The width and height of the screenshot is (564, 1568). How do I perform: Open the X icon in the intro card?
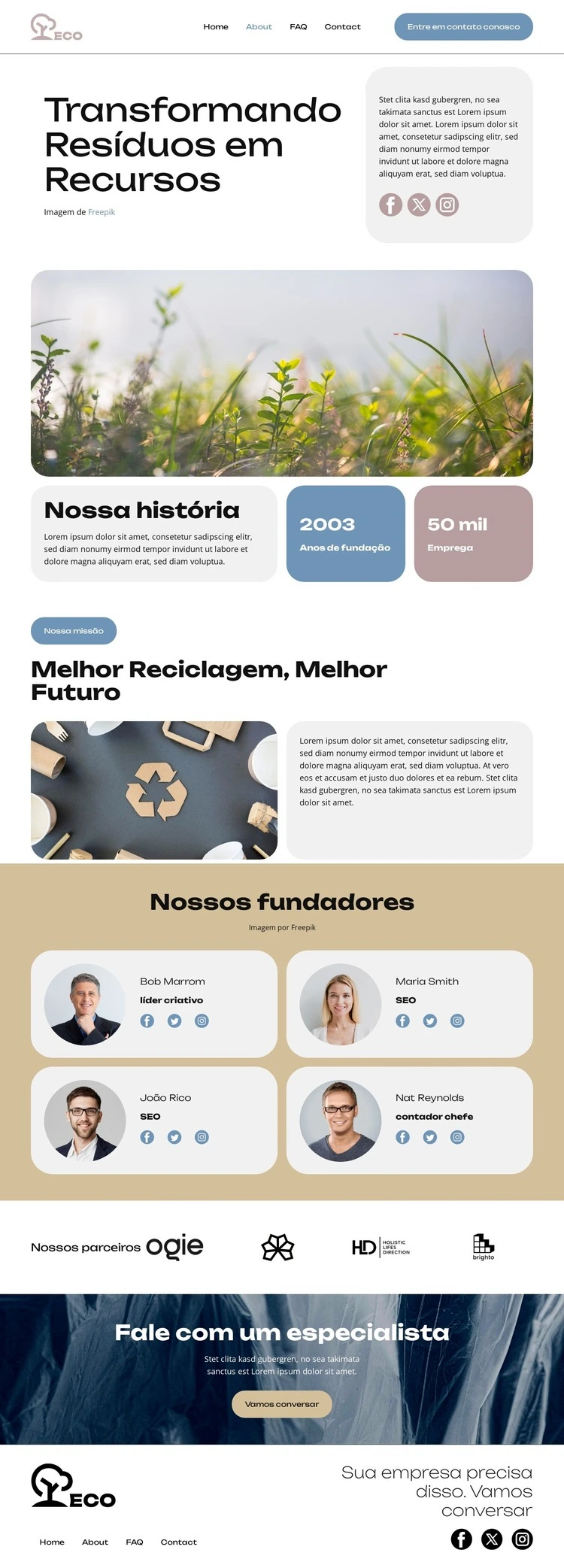point(419,205)
